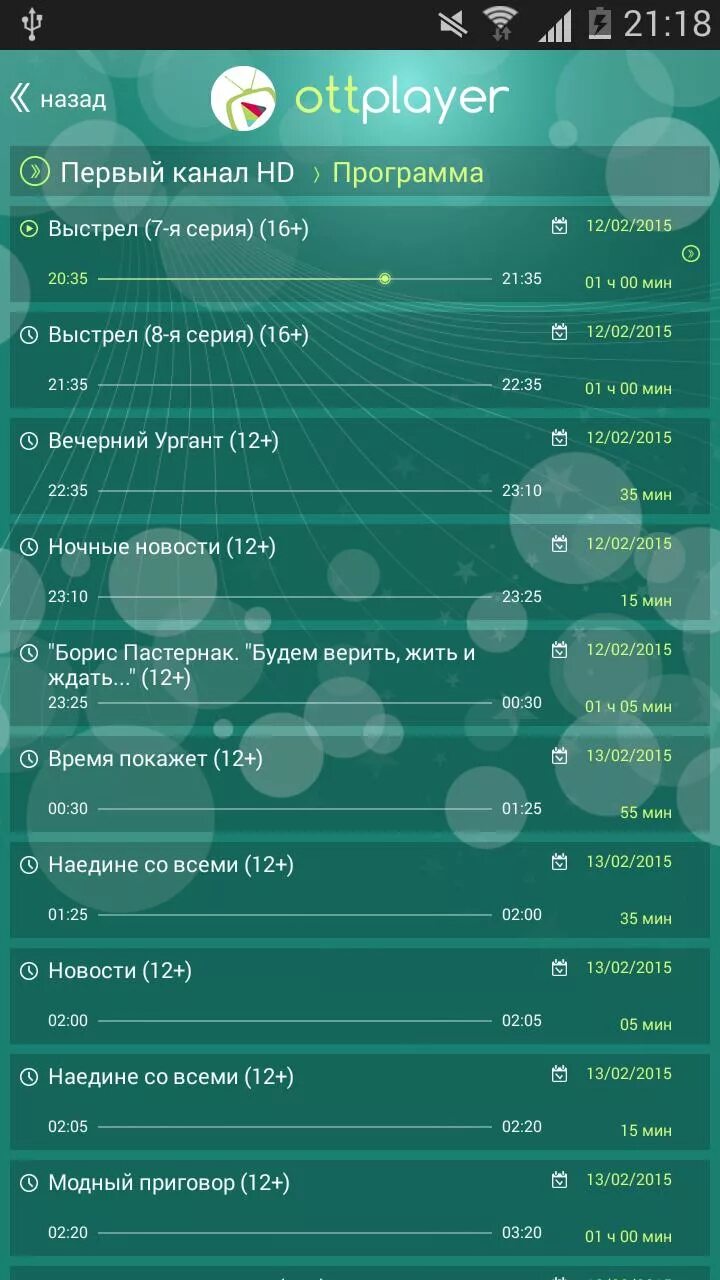Open Наедине со всеми at 02:05

[360, 1102]
